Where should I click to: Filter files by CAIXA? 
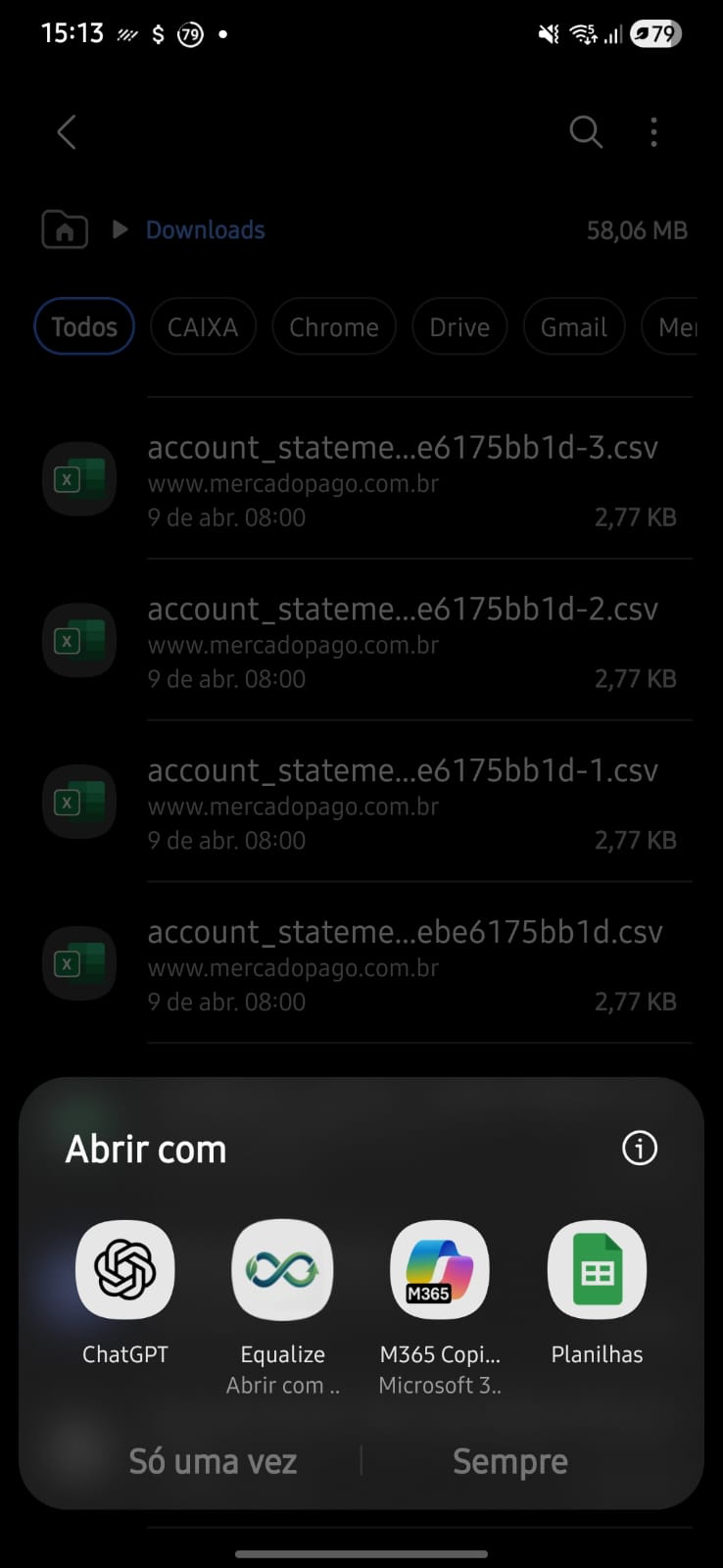pyautogui.click(x=203, y=326)
